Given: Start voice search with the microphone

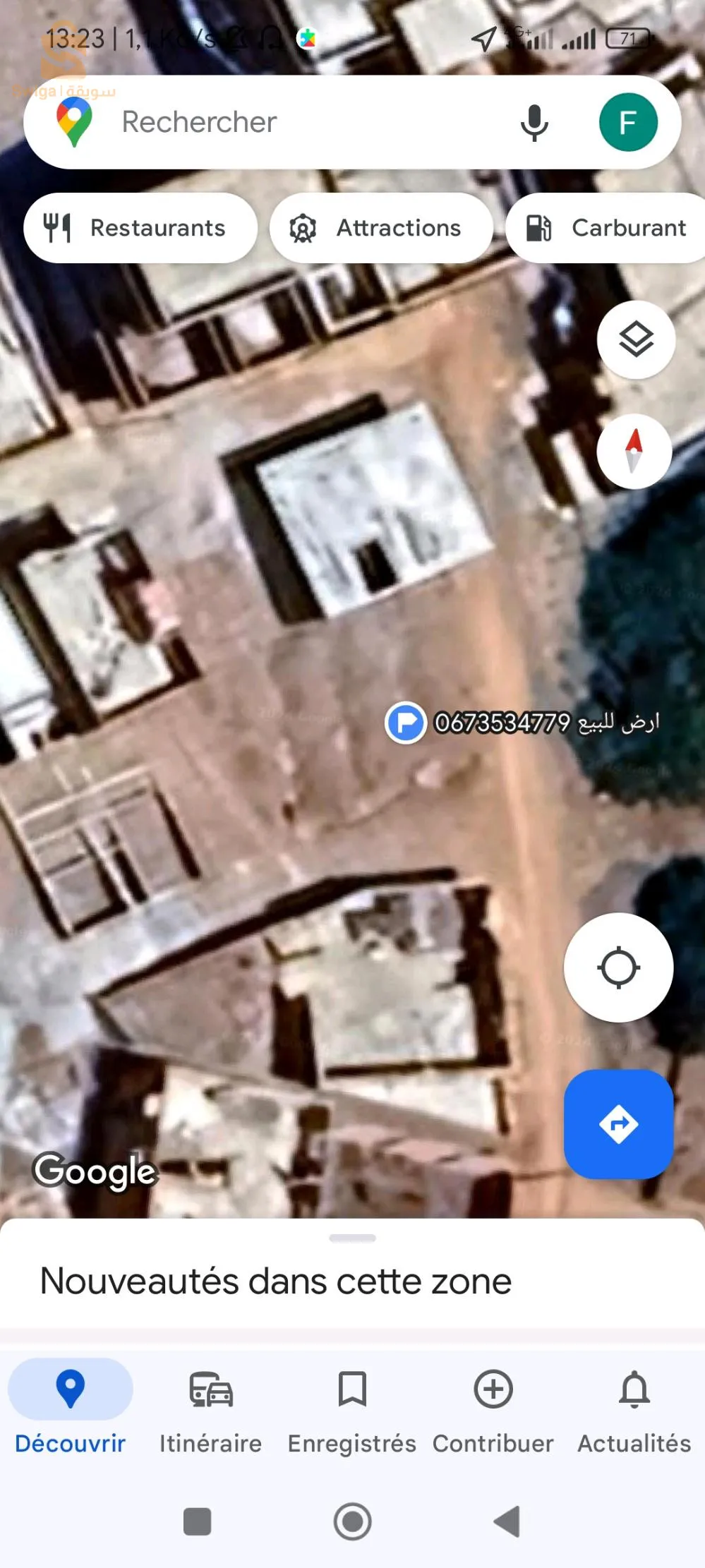Looking at the screenshot, I should point(534,122).
